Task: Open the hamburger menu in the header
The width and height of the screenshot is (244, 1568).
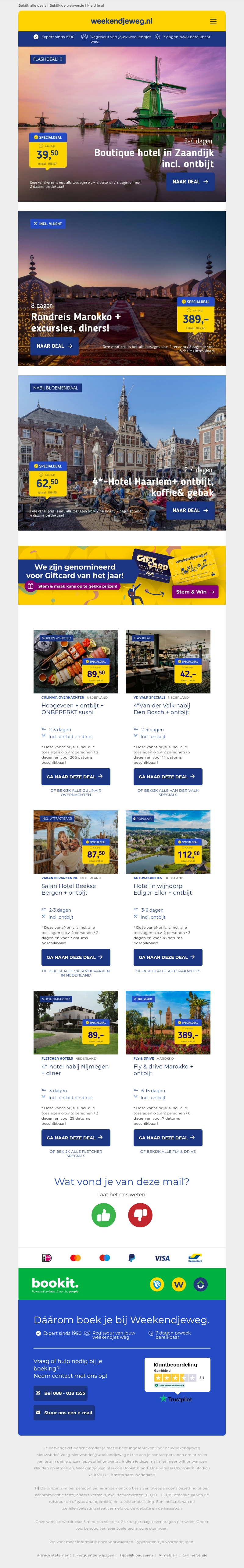Action: click(213, 21)
